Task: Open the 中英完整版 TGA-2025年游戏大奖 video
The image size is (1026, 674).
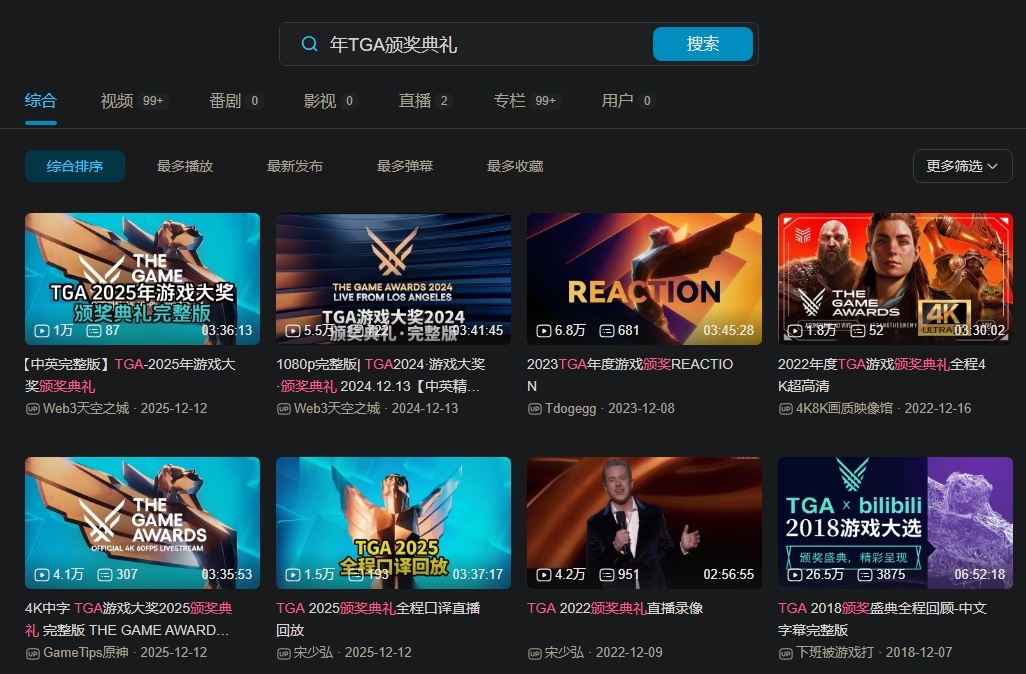Action: click(142, 278)
